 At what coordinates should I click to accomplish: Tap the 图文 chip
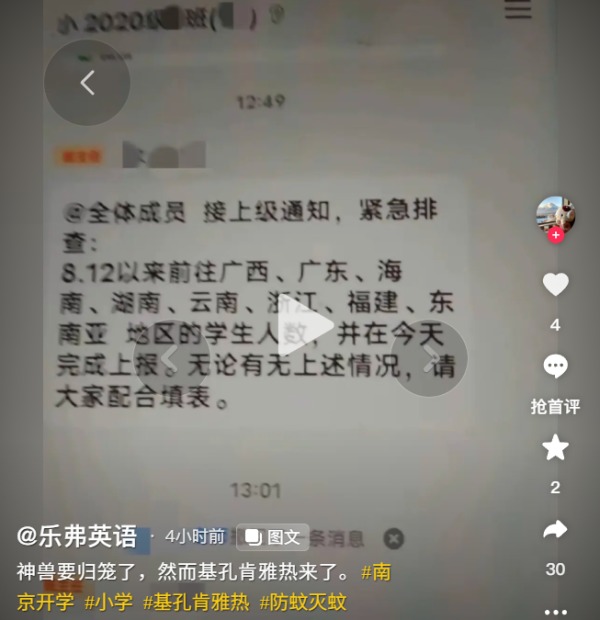point(273,537)
